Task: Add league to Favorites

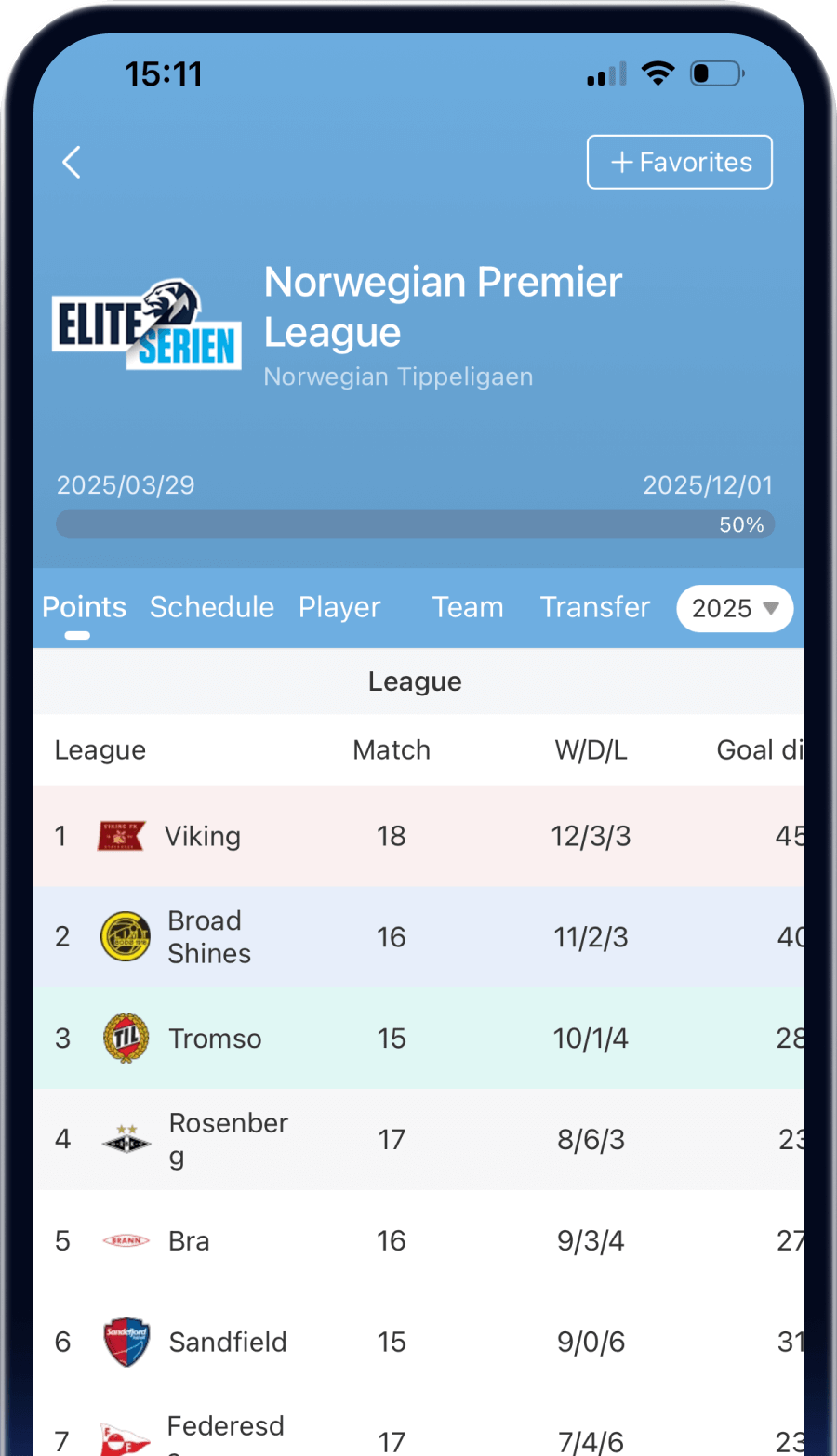Action: (x=679, y=162)
